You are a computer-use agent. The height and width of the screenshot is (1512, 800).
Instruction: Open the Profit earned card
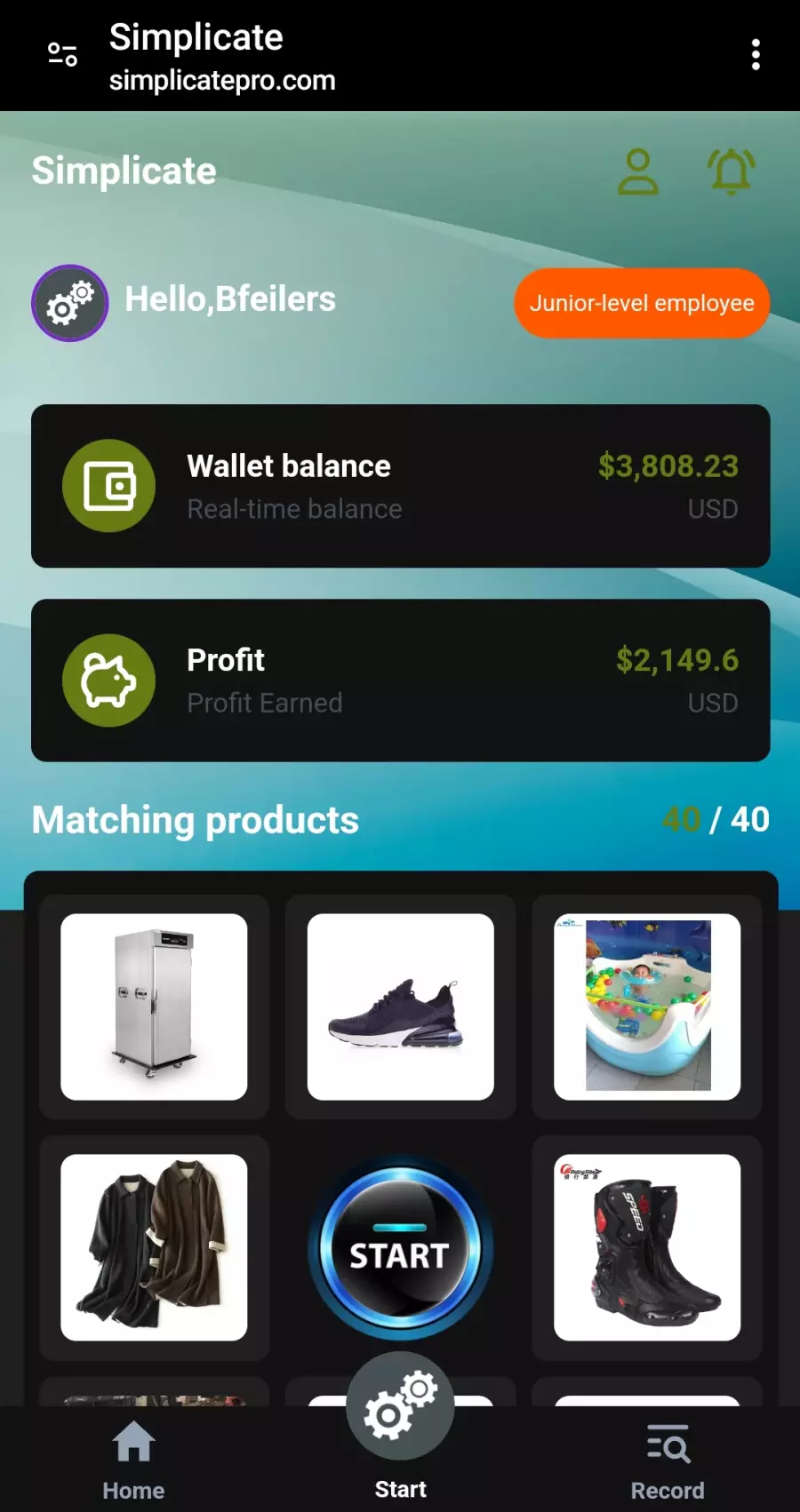[400, 680]
